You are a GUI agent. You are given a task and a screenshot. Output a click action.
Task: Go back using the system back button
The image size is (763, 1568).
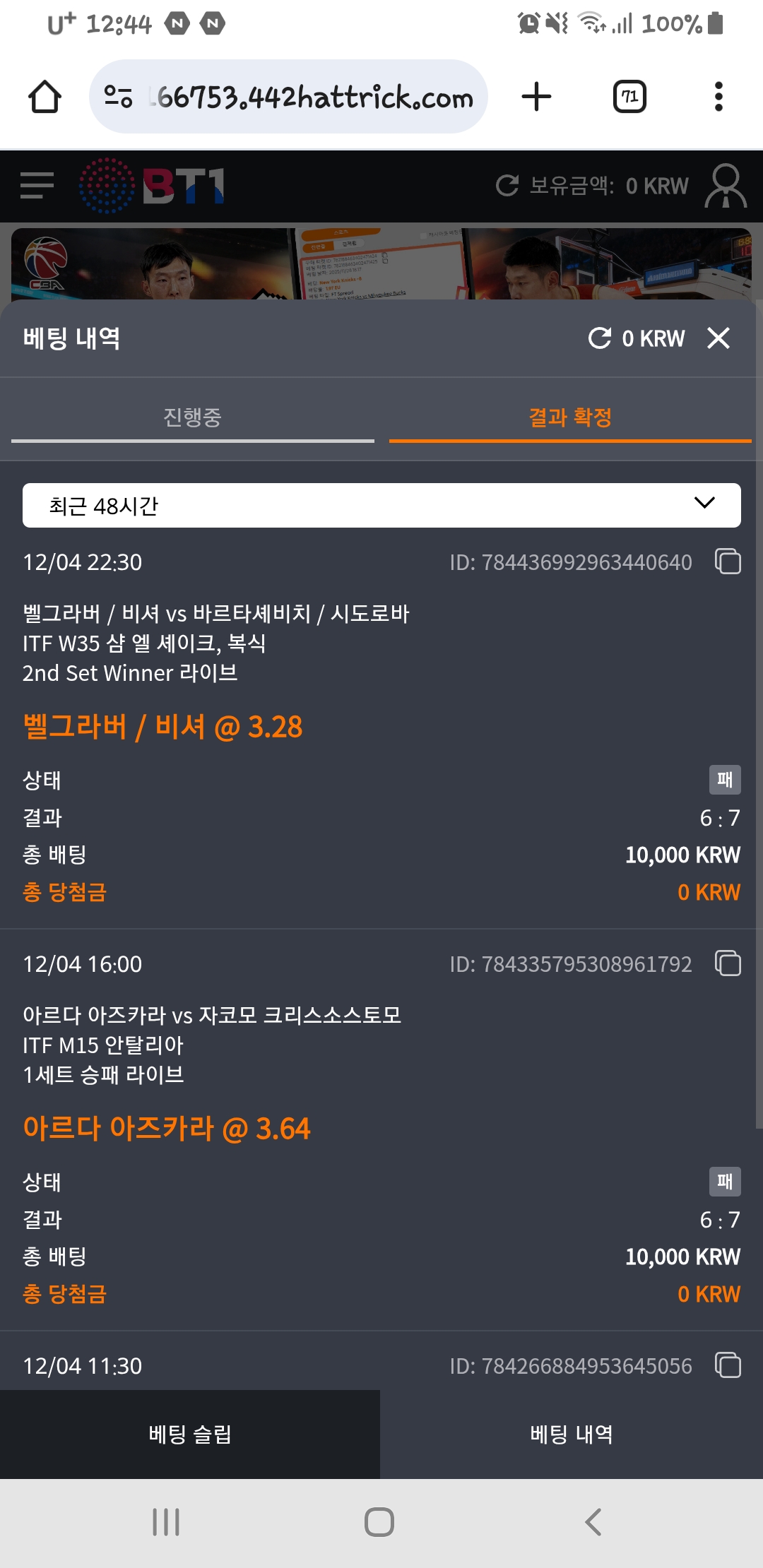tap(593, 1522)
